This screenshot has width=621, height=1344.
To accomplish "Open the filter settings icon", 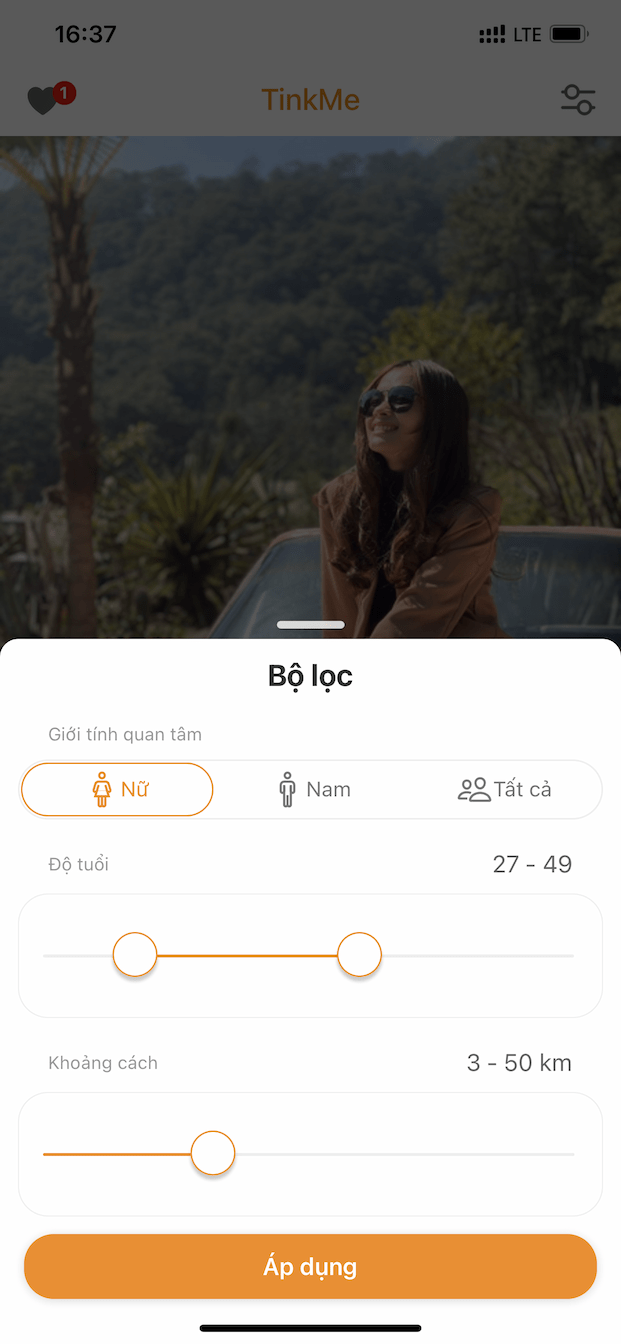I will (x=578, y=100).
